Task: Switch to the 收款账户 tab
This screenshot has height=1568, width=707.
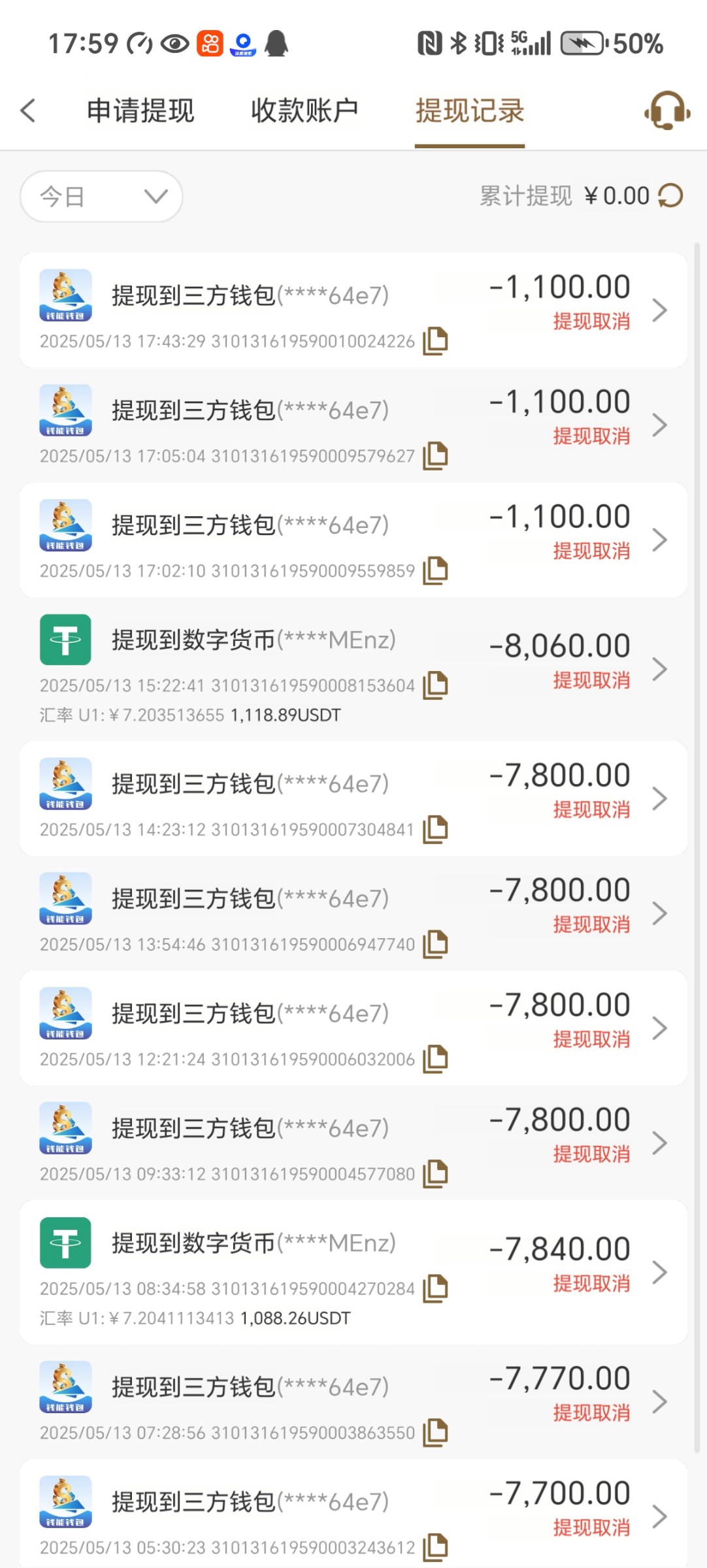Action: (304, 110)
